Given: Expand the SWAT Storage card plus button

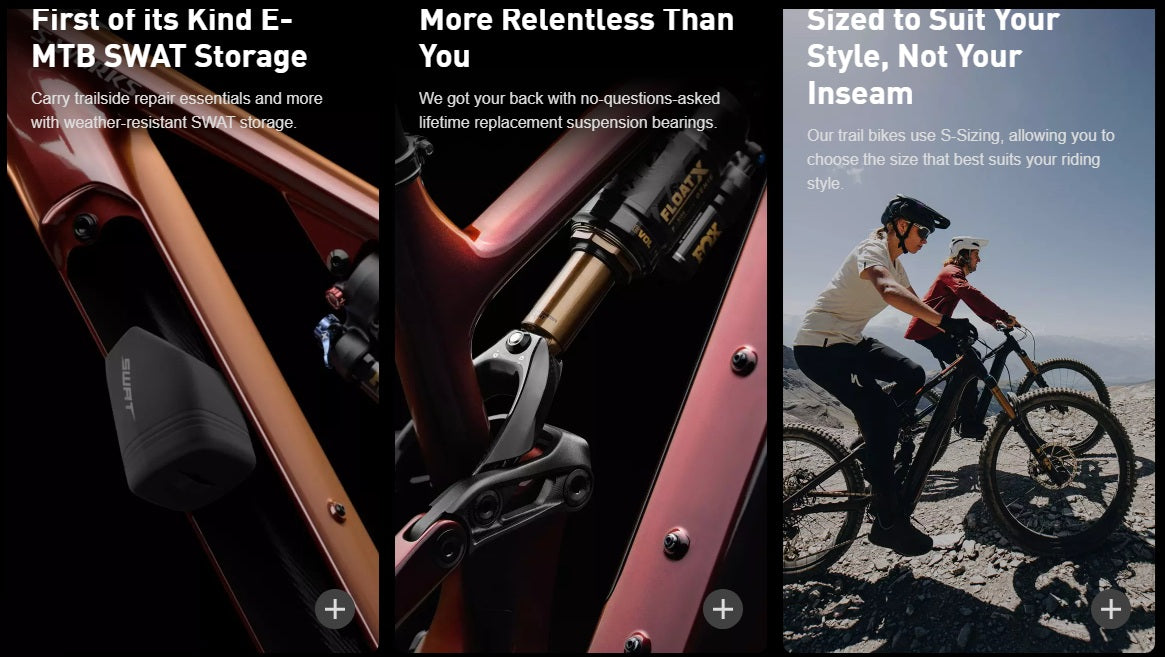Looking at the screenshot, I should pos(335,608).
